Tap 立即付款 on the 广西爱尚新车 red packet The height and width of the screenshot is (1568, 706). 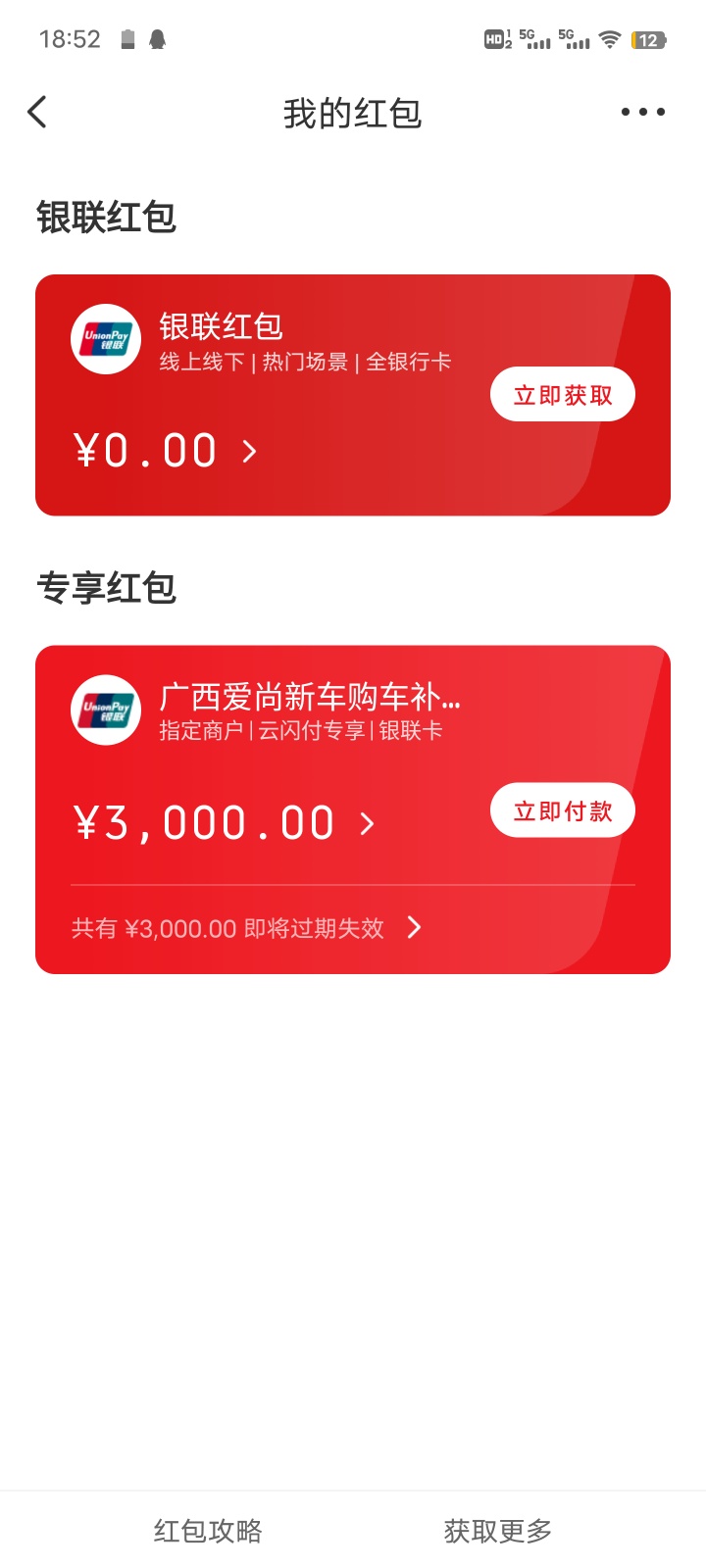click(563, 810)
